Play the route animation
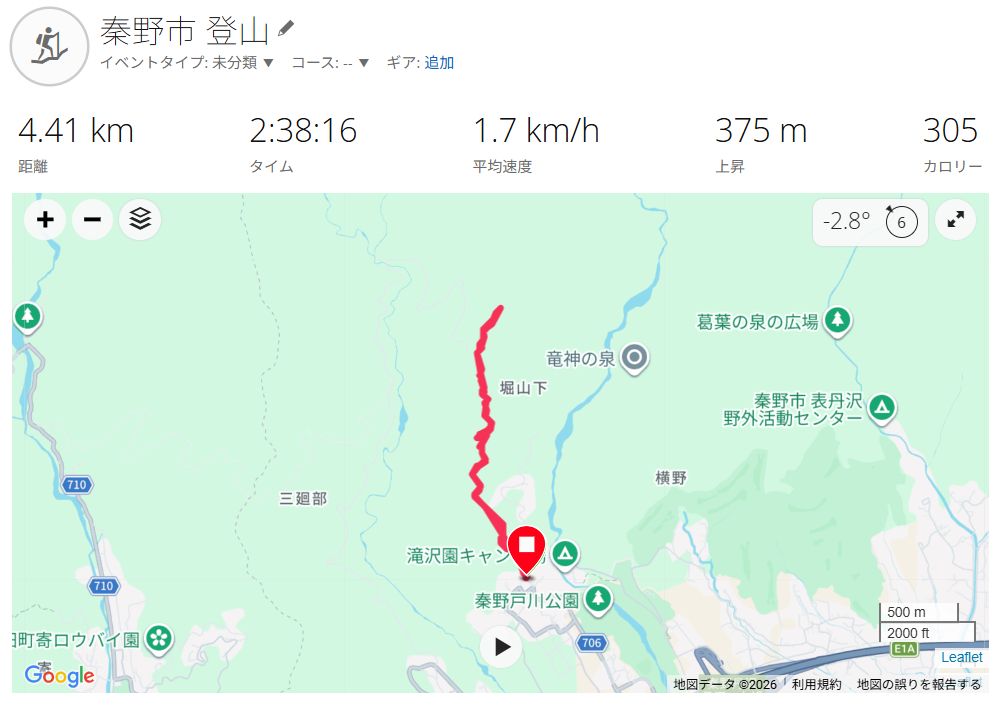This screenshot has width=1003, height=706. click(502, 647)
